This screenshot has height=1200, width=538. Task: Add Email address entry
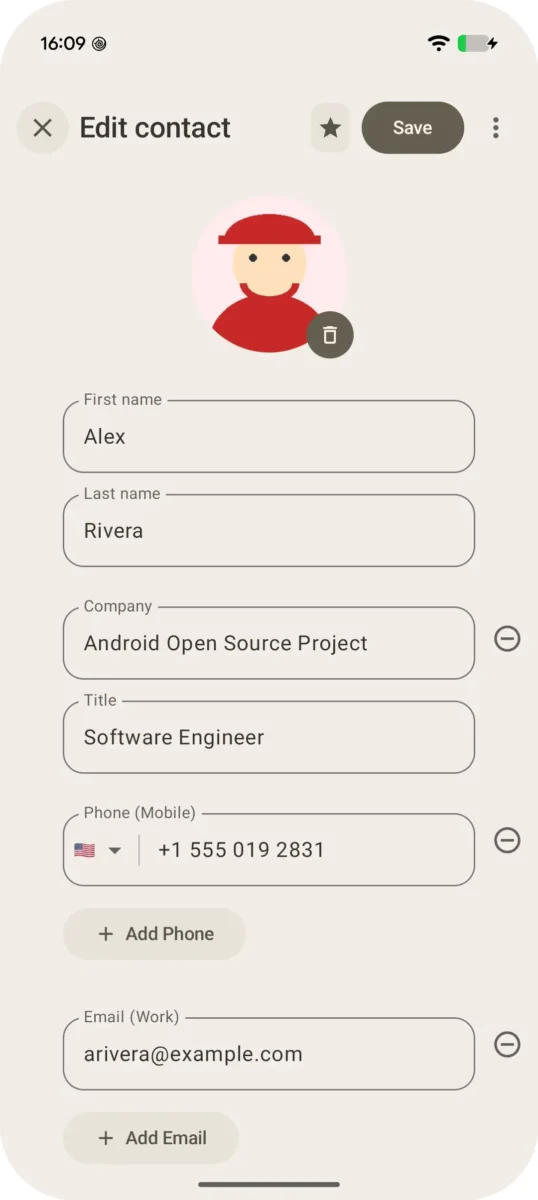click(x=151, y=1138)
